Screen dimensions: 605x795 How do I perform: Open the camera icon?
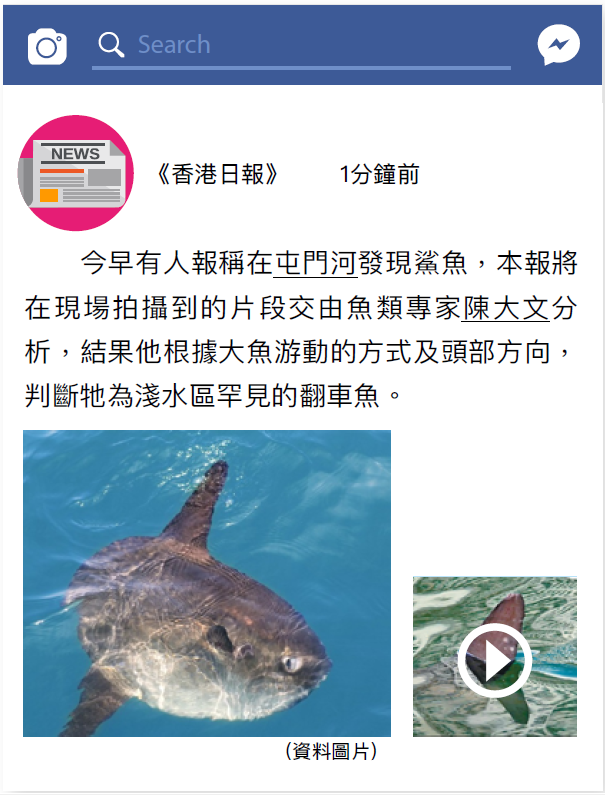[x=47, y=47]
